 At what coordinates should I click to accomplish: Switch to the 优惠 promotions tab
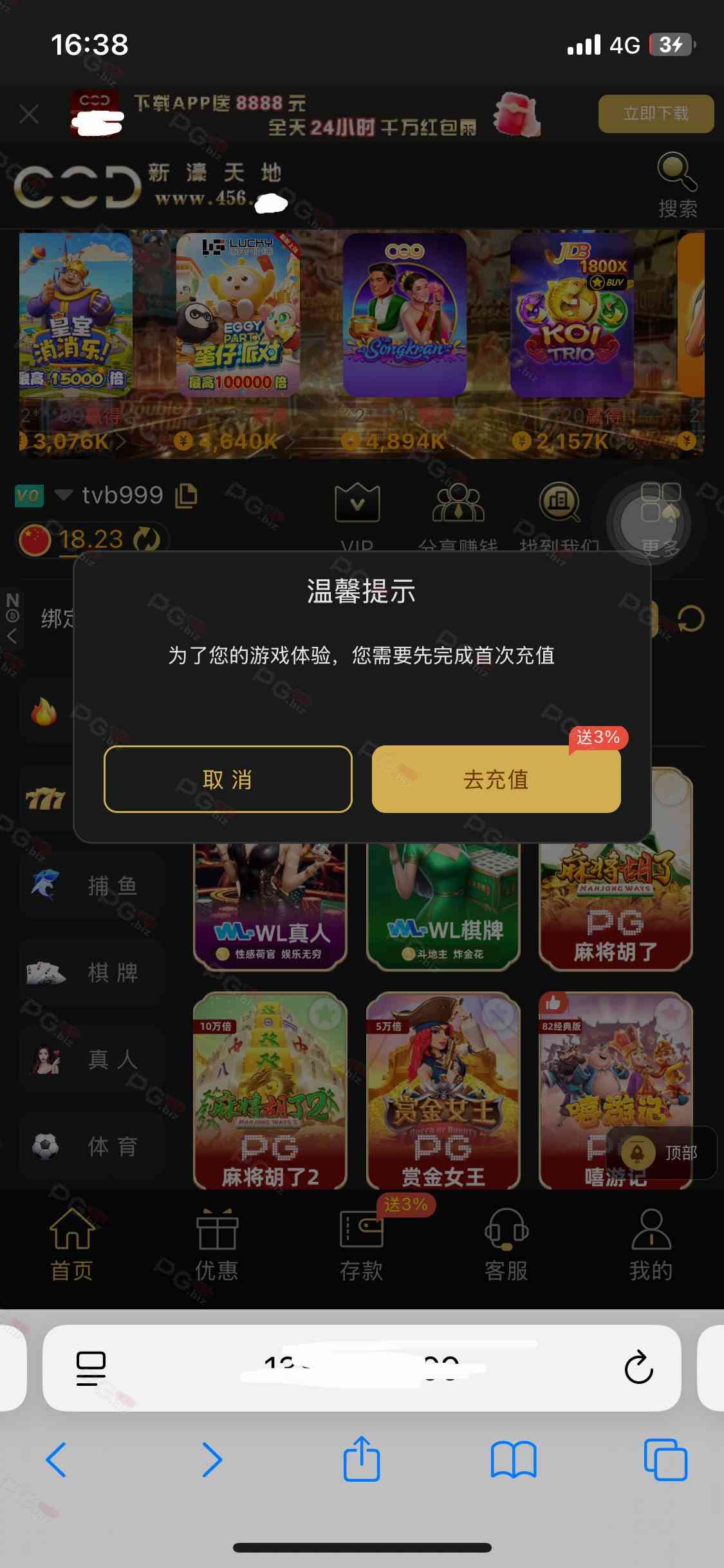(217, 1244)
